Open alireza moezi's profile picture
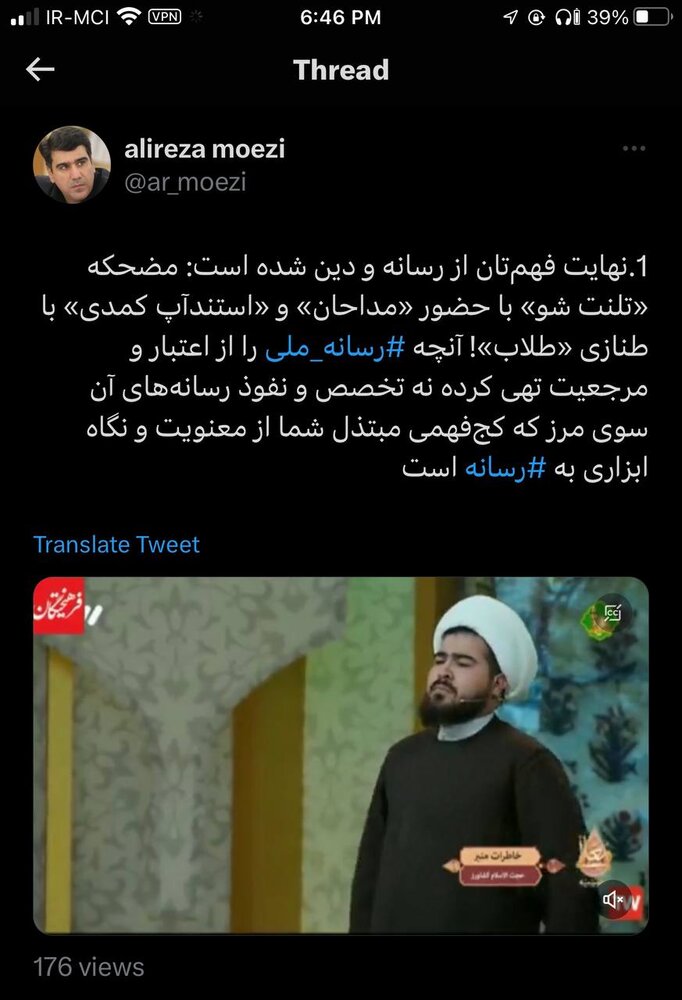This screenshot has width=682, height=1000. point(71,164)
